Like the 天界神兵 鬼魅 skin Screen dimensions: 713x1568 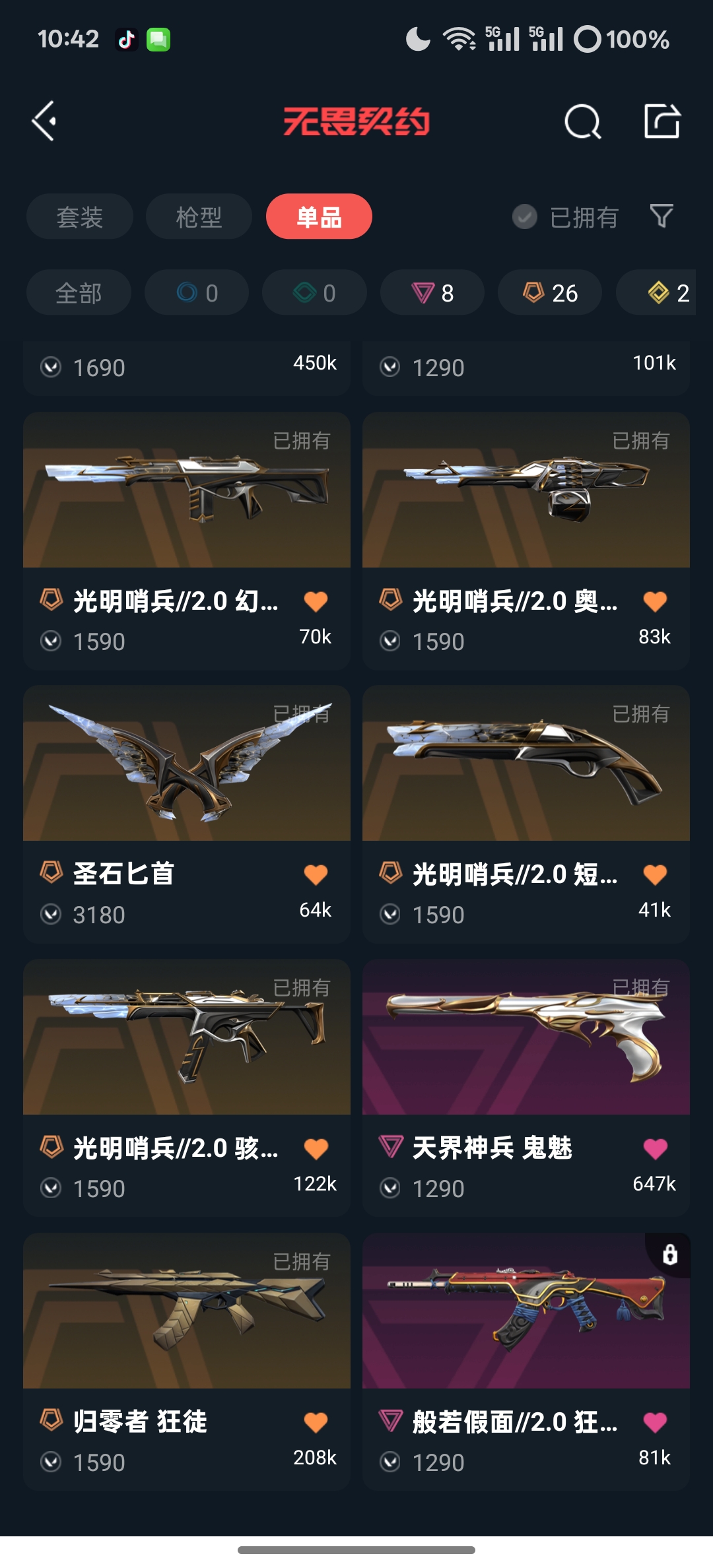point(655,1149)
